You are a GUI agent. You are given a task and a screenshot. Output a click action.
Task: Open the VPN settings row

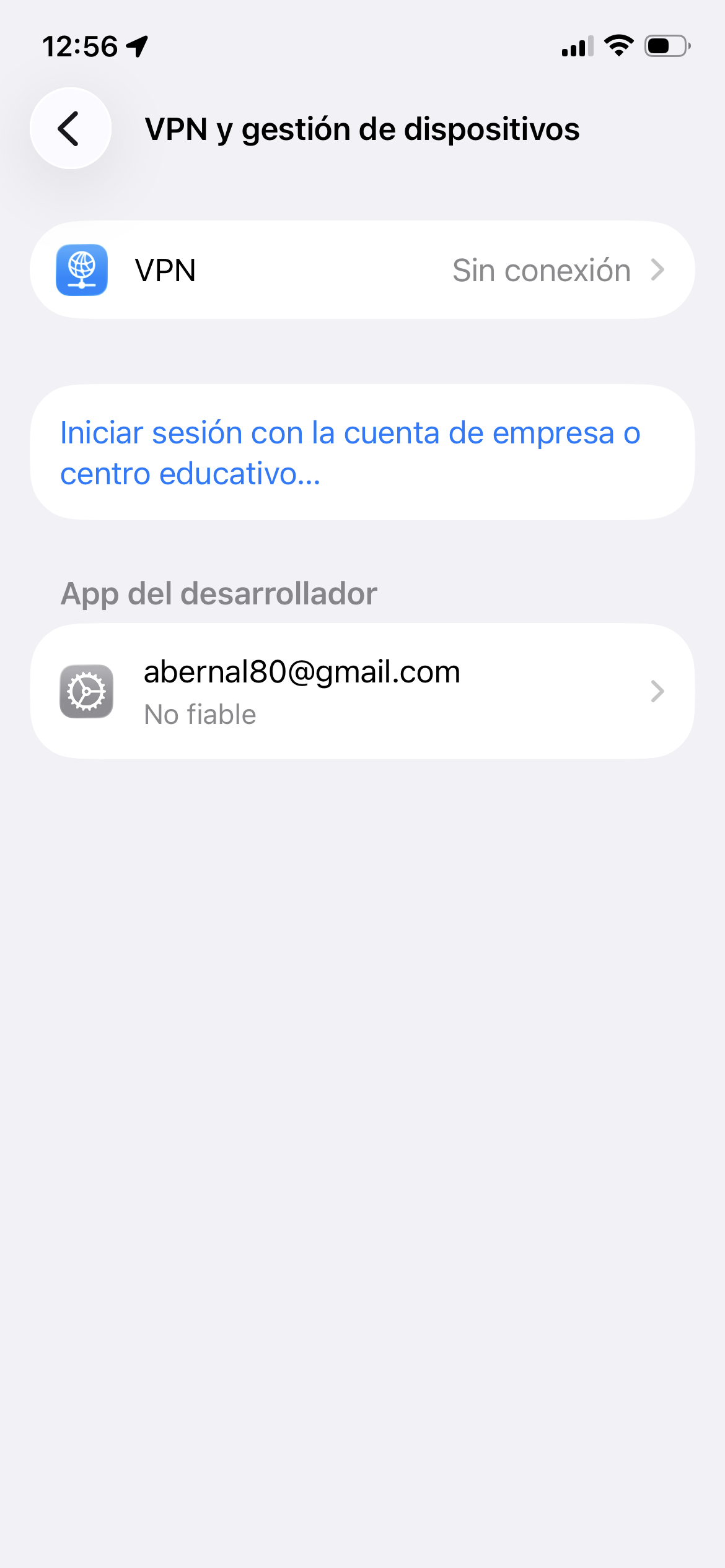pos(362,270)
